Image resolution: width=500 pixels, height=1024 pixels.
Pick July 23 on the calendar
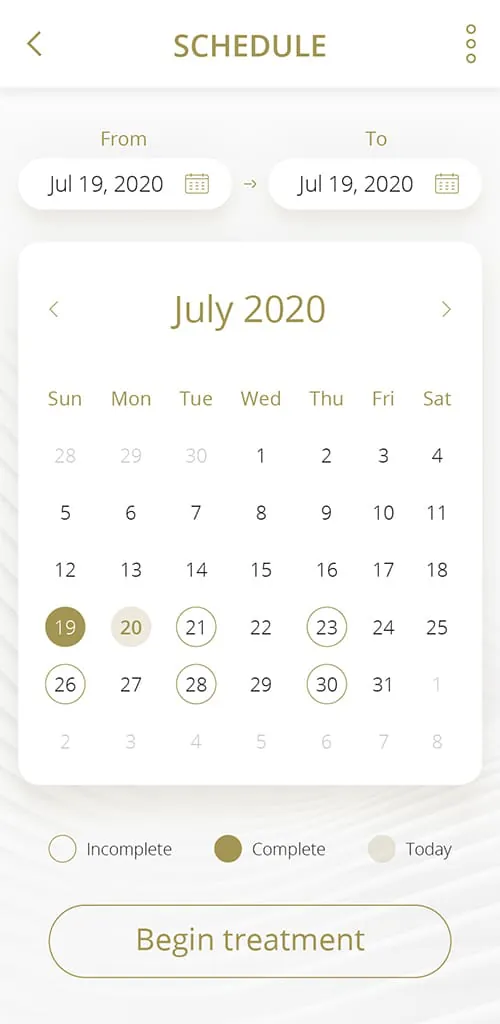[x=326, y=628]
